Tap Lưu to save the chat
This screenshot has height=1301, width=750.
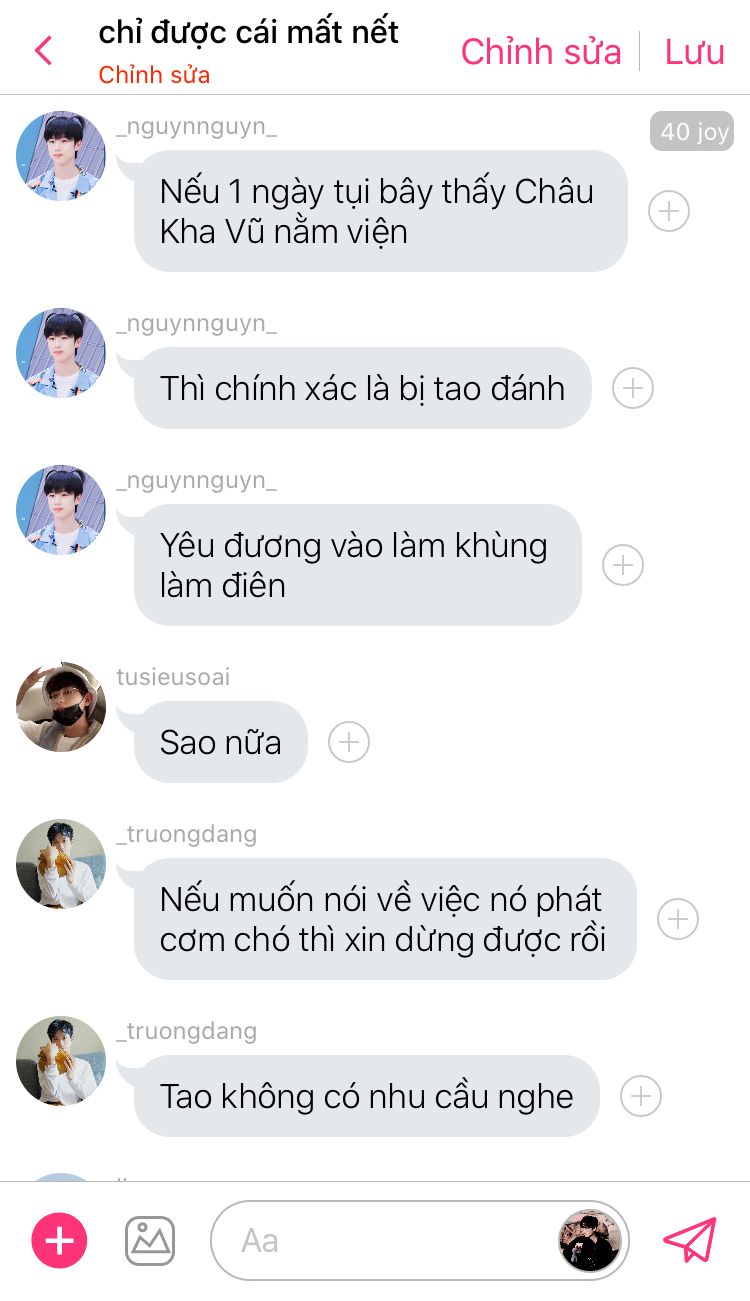(694, 52)
